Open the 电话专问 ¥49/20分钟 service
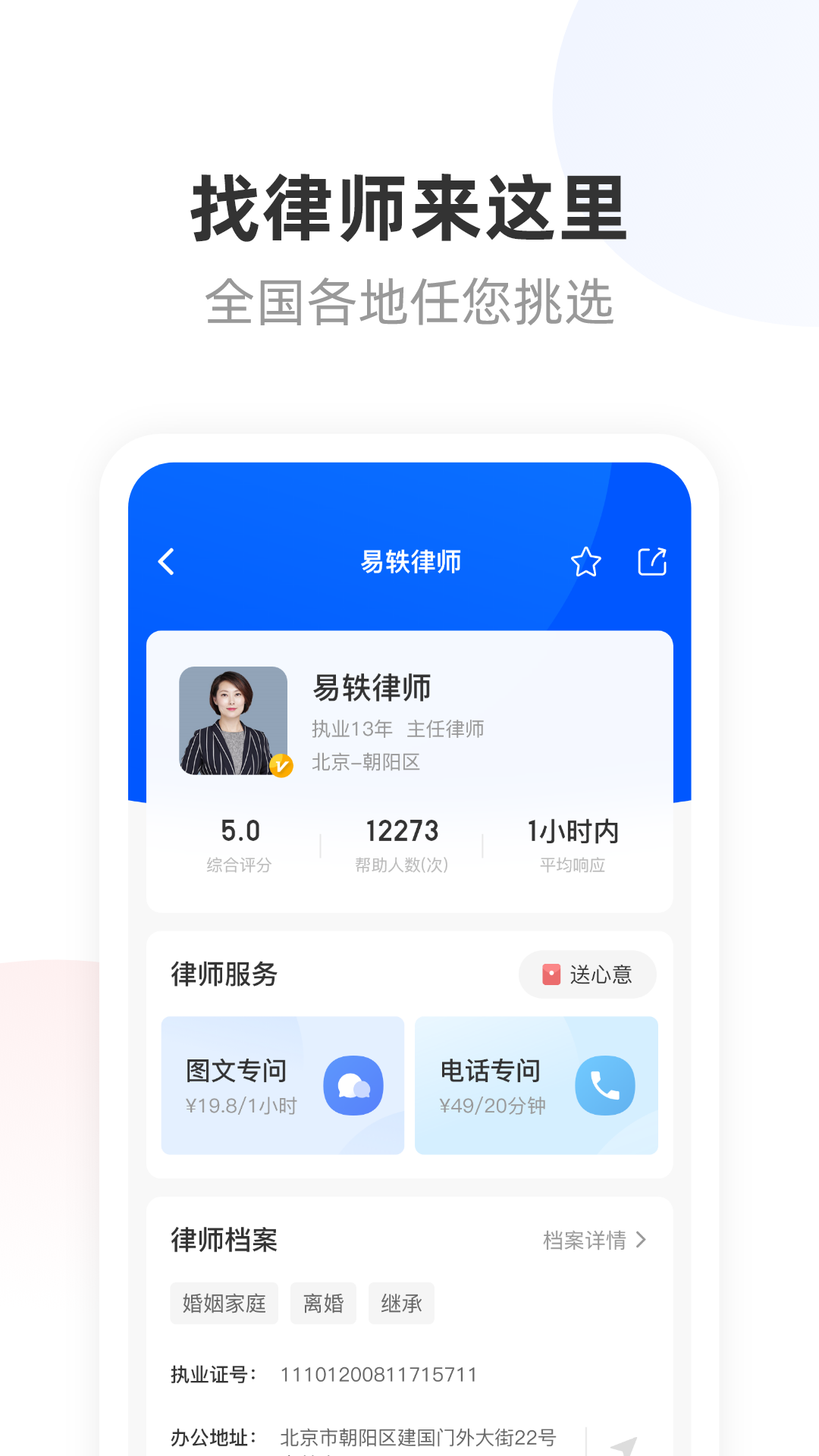This screenshot has width=819, height=1456. 536,1086
